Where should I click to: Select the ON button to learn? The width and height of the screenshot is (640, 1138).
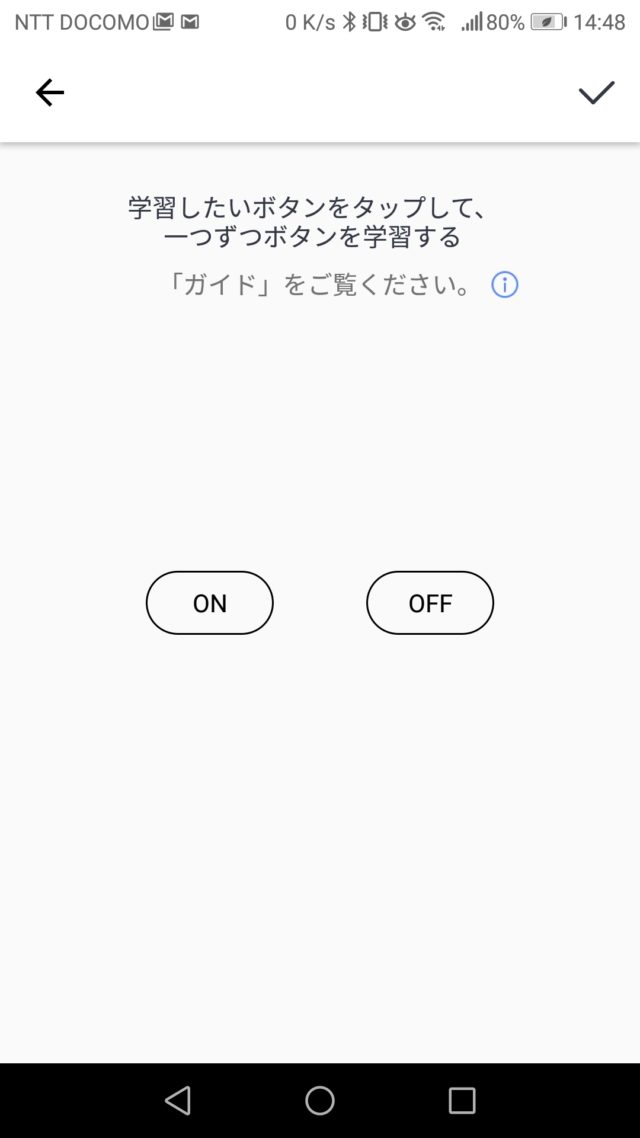[210, 603]
